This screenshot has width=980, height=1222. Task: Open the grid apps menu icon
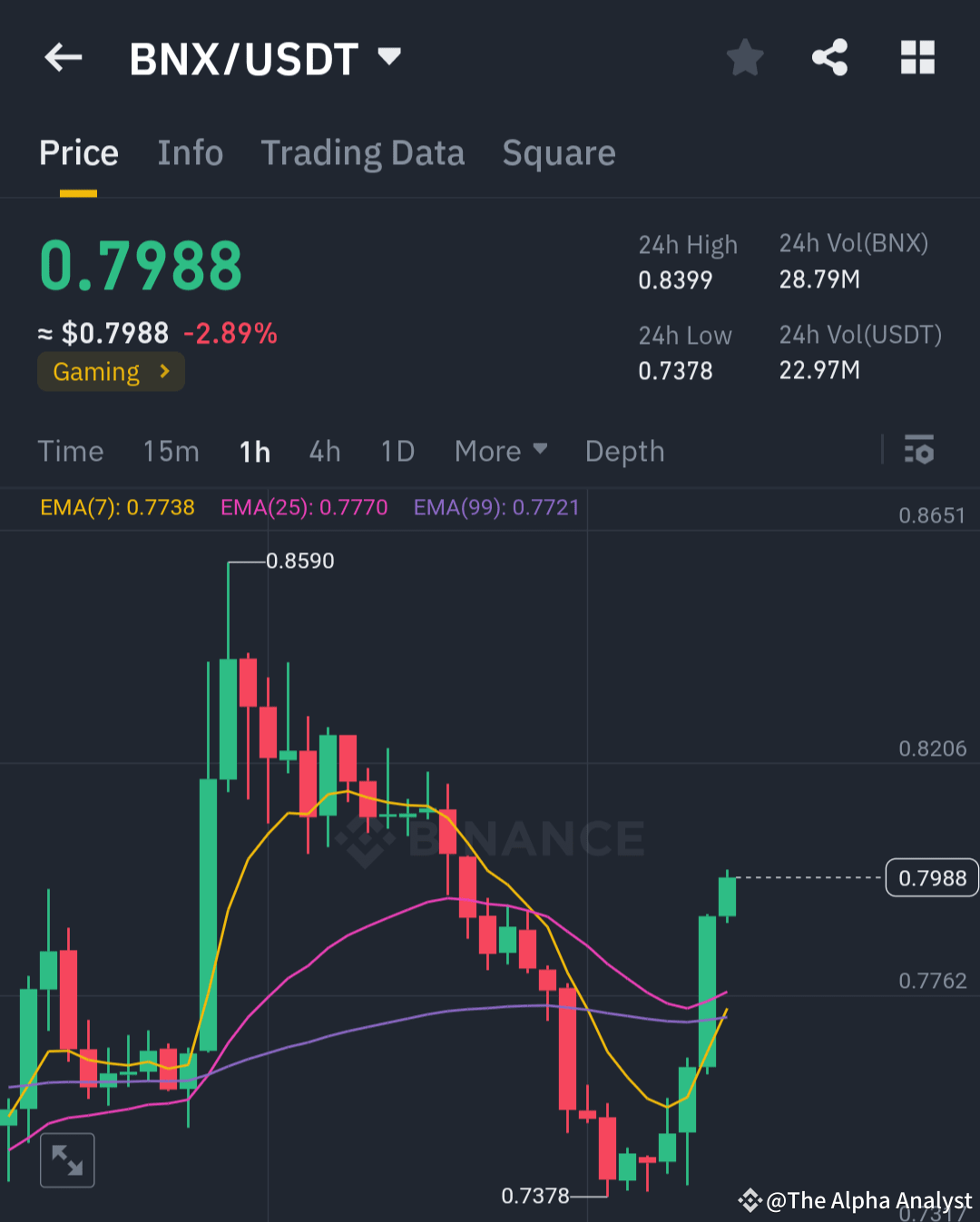[x=916, y=56]
